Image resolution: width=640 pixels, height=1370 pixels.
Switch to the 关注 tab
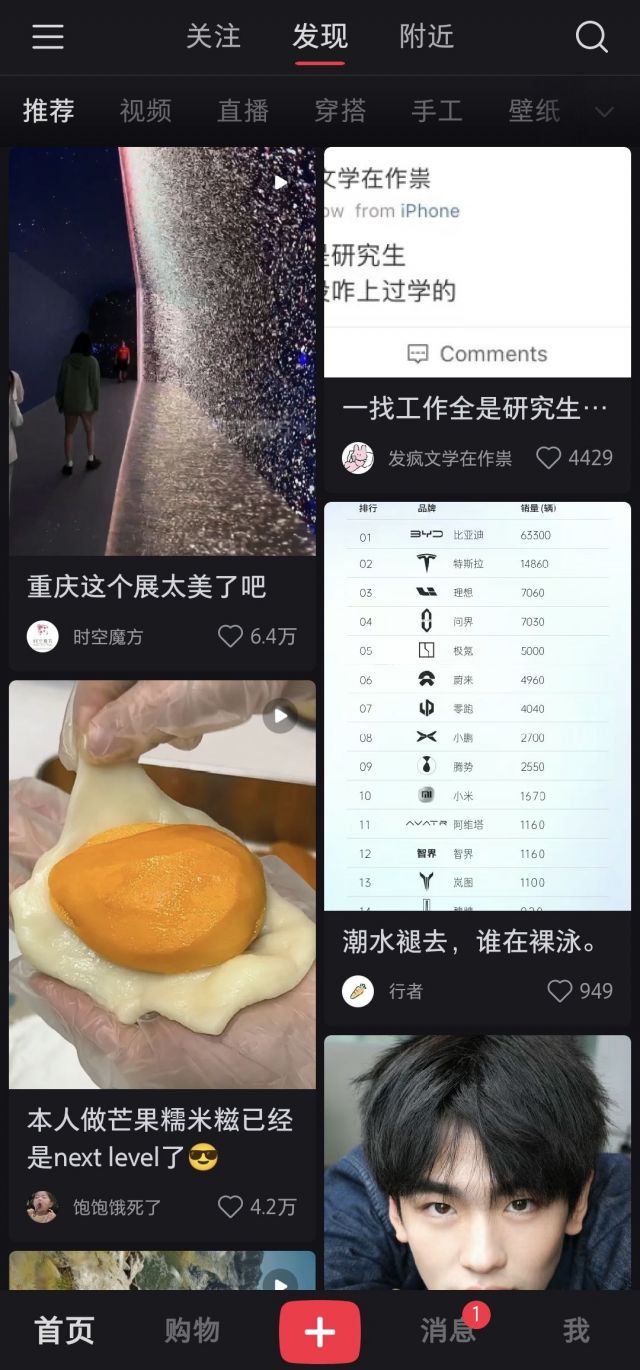pyautogui.click(x=213, y=37)
